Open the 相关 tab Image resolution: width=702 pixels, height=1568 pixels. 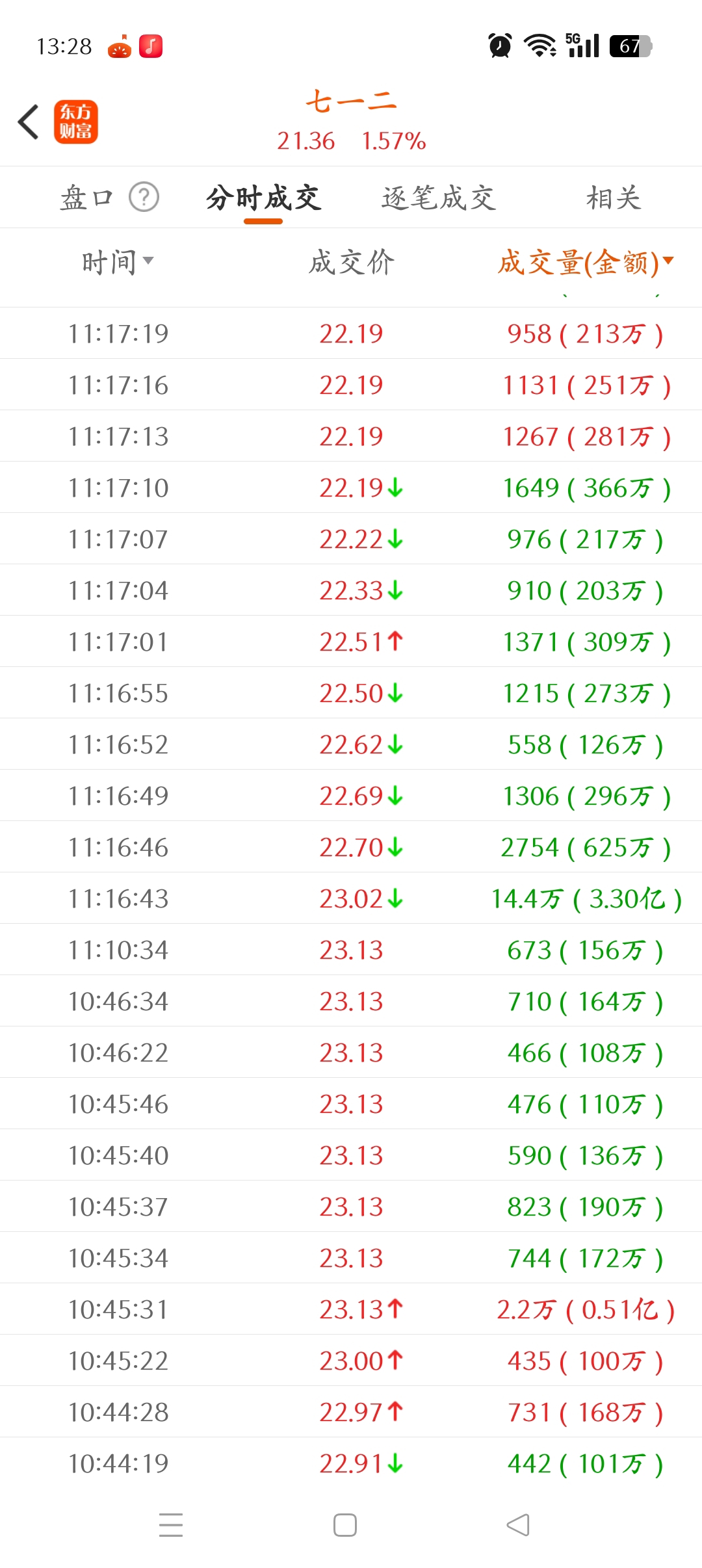coord(614,198)
